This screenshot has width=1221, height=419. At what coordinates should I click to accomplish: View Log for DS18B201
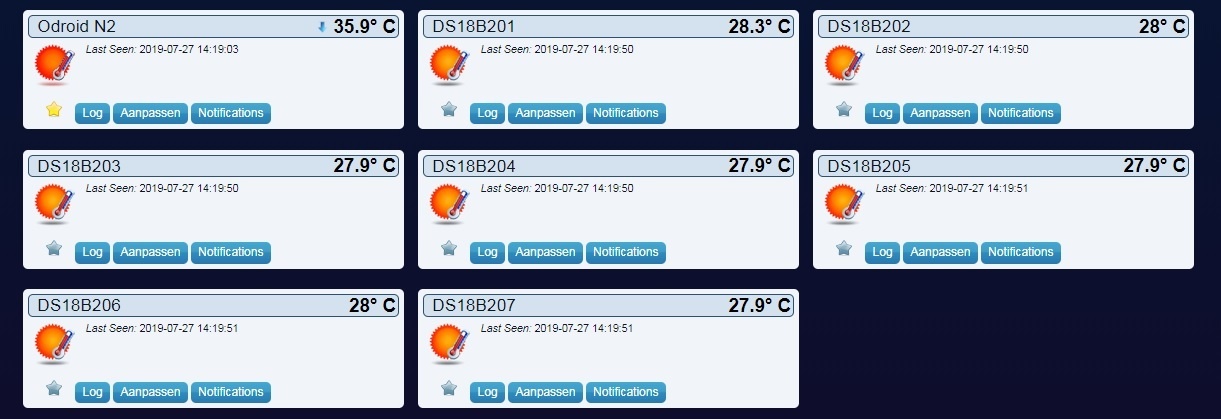(x=487, y=113)
